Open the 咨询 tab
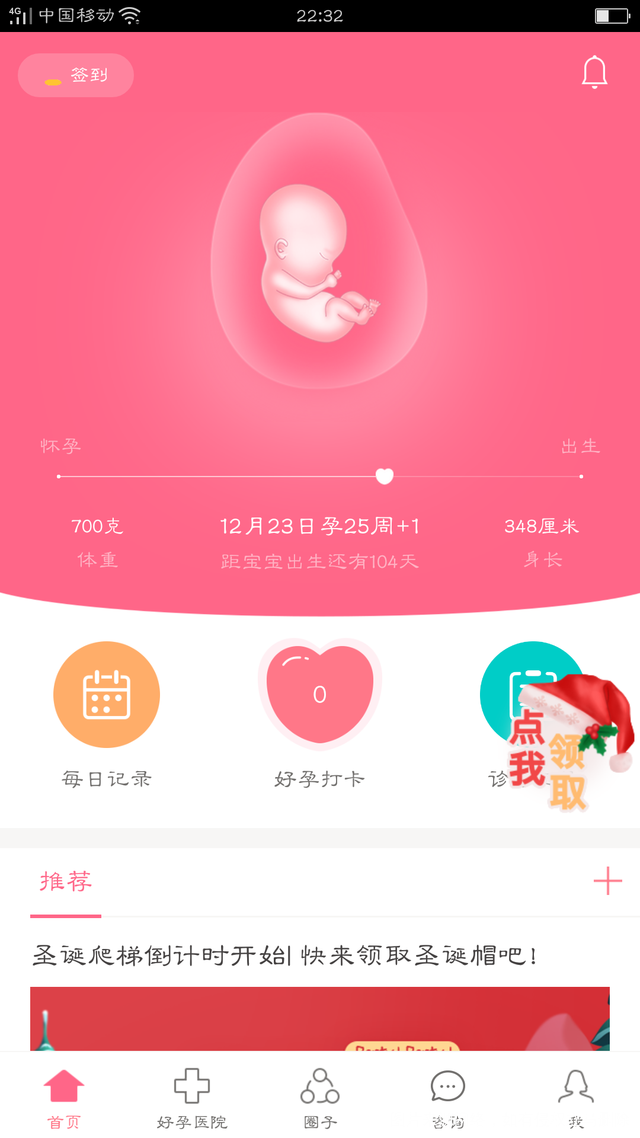Screen dimensions: 640x1138 point(448,1096)
